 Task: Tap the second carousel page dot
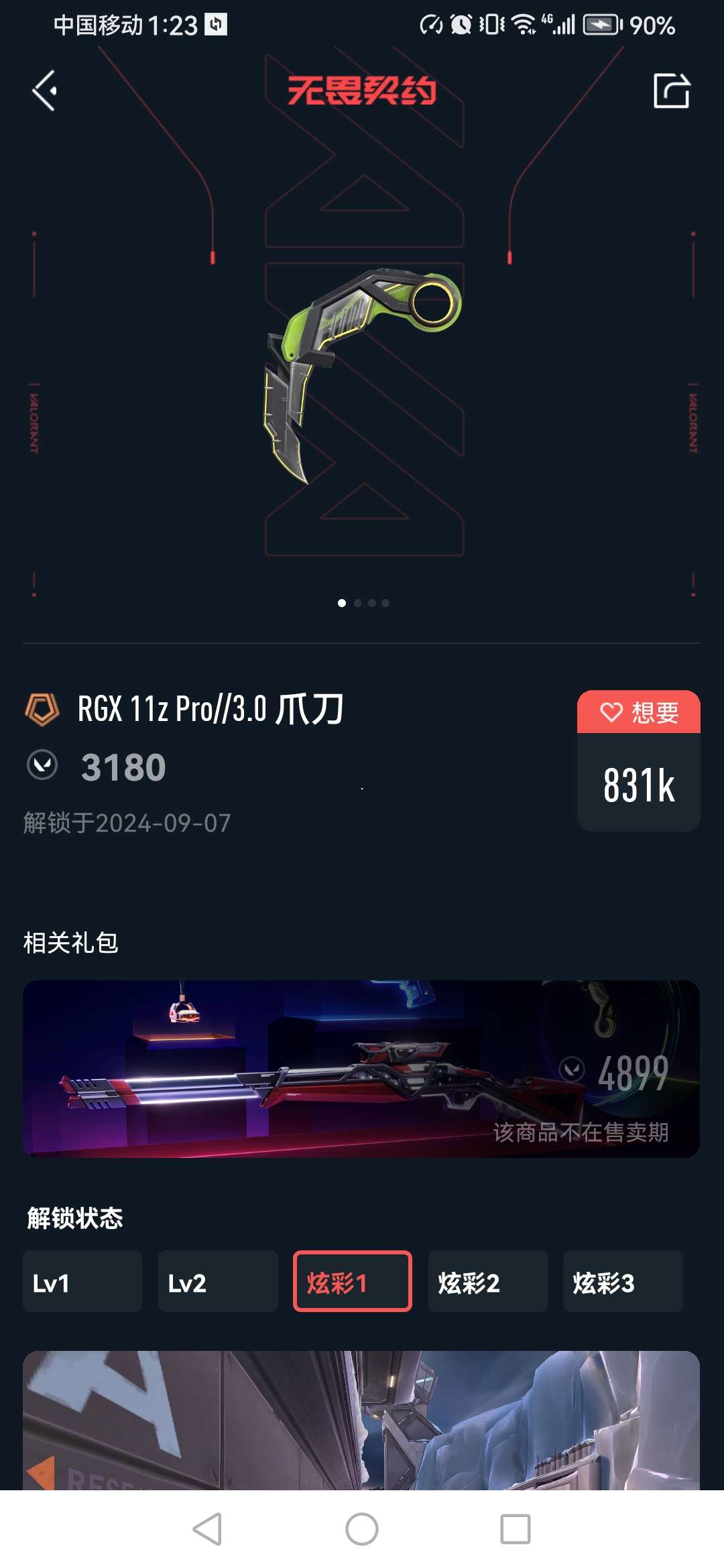click(358, 602)
